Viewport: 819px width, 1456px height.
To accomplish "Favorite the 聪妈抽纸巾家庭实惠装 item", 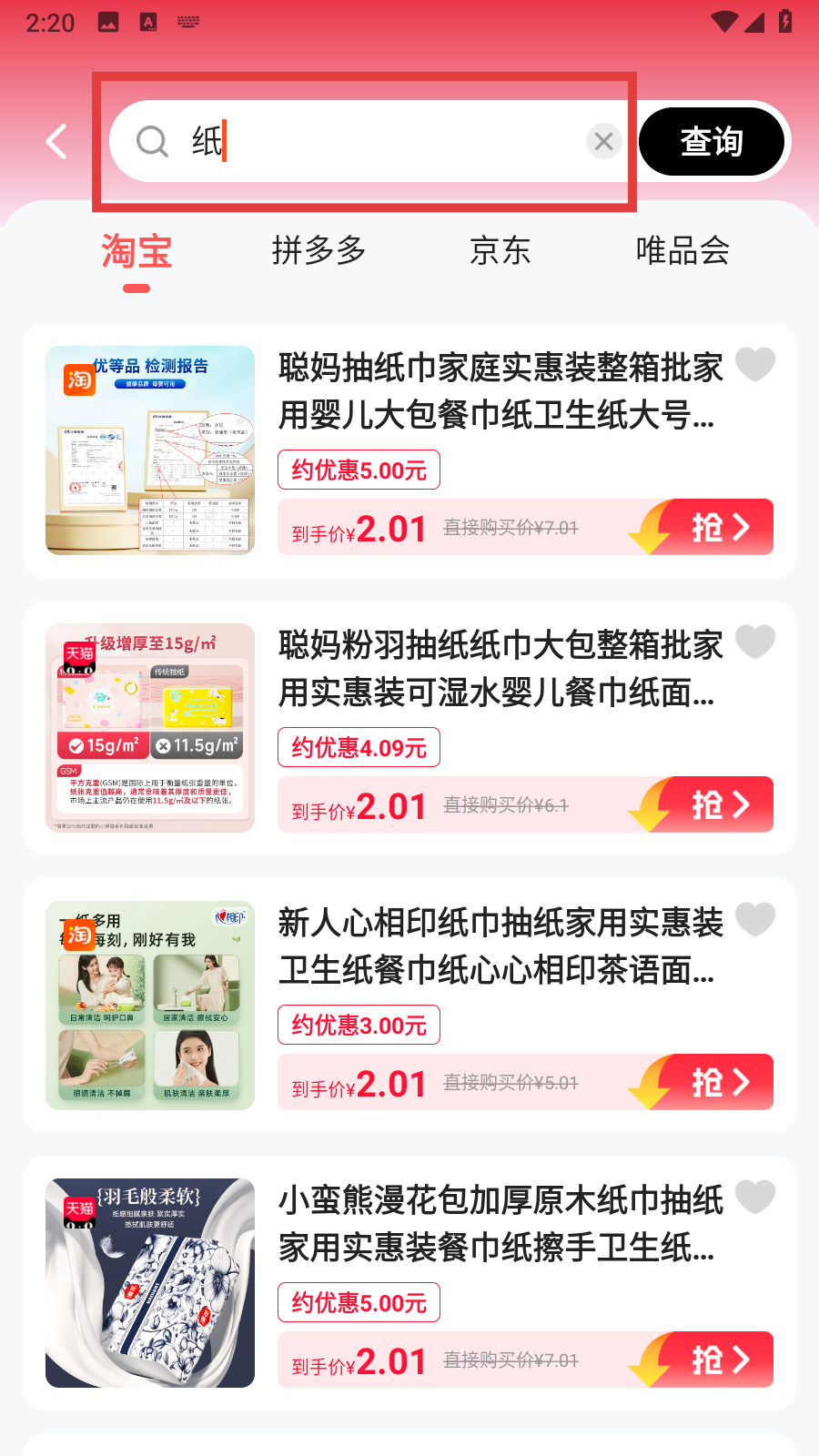I will pyautogui.click(x=754, y=364).
